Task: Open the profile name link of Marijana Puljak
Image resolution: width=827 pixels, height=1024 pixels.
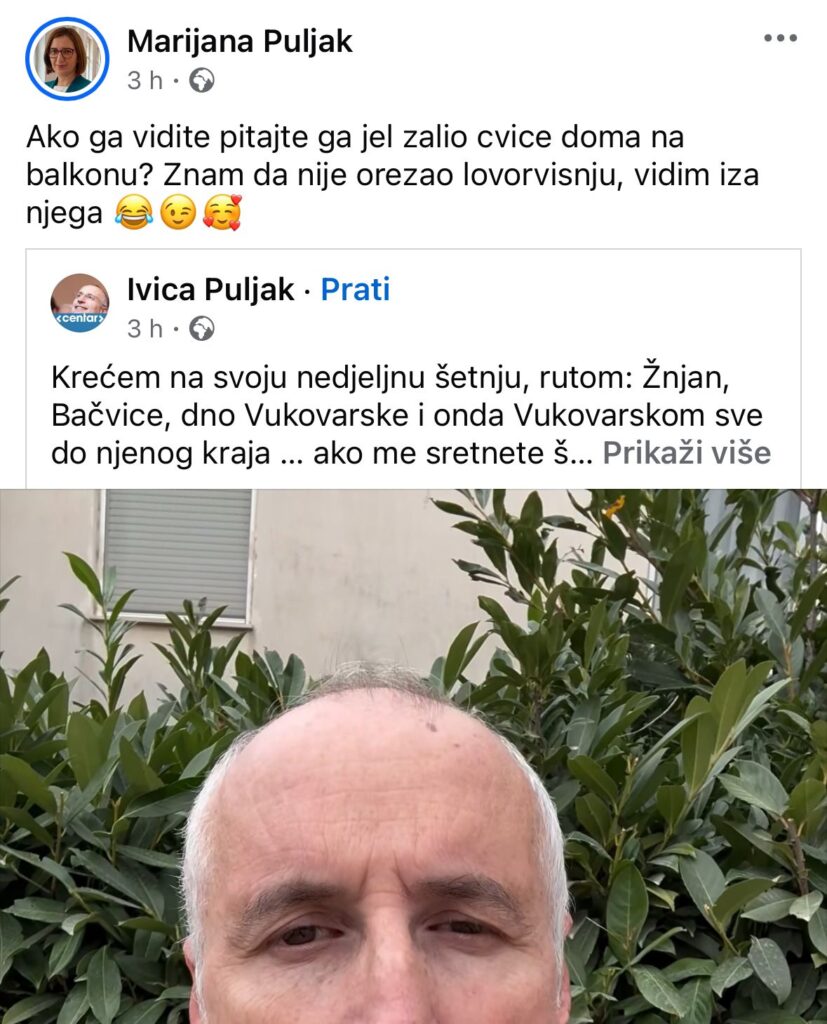Action: [240, 41]
